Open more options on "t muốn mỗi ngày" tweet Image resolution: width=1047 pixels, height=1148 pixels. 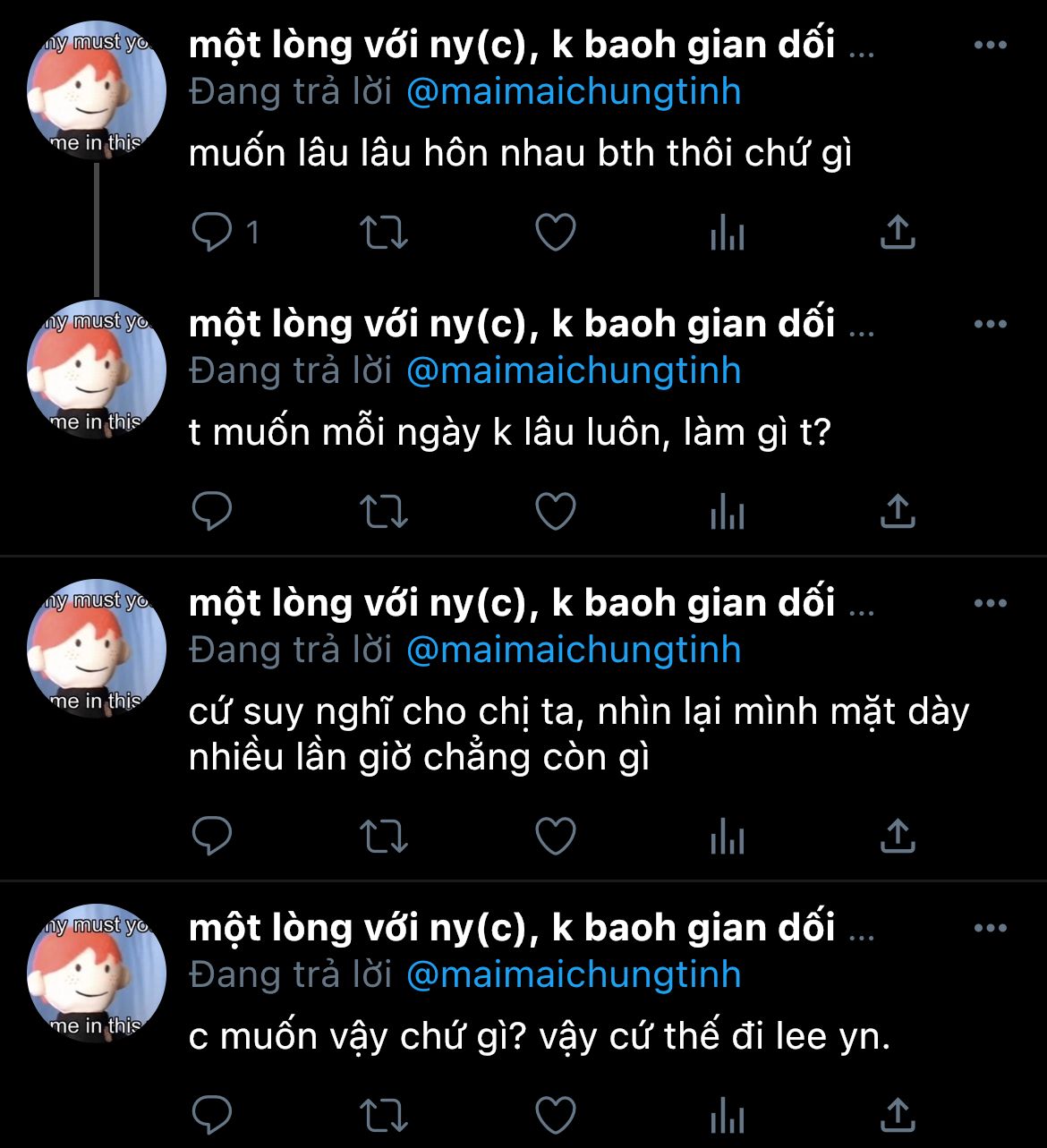(x=990, y=324)
